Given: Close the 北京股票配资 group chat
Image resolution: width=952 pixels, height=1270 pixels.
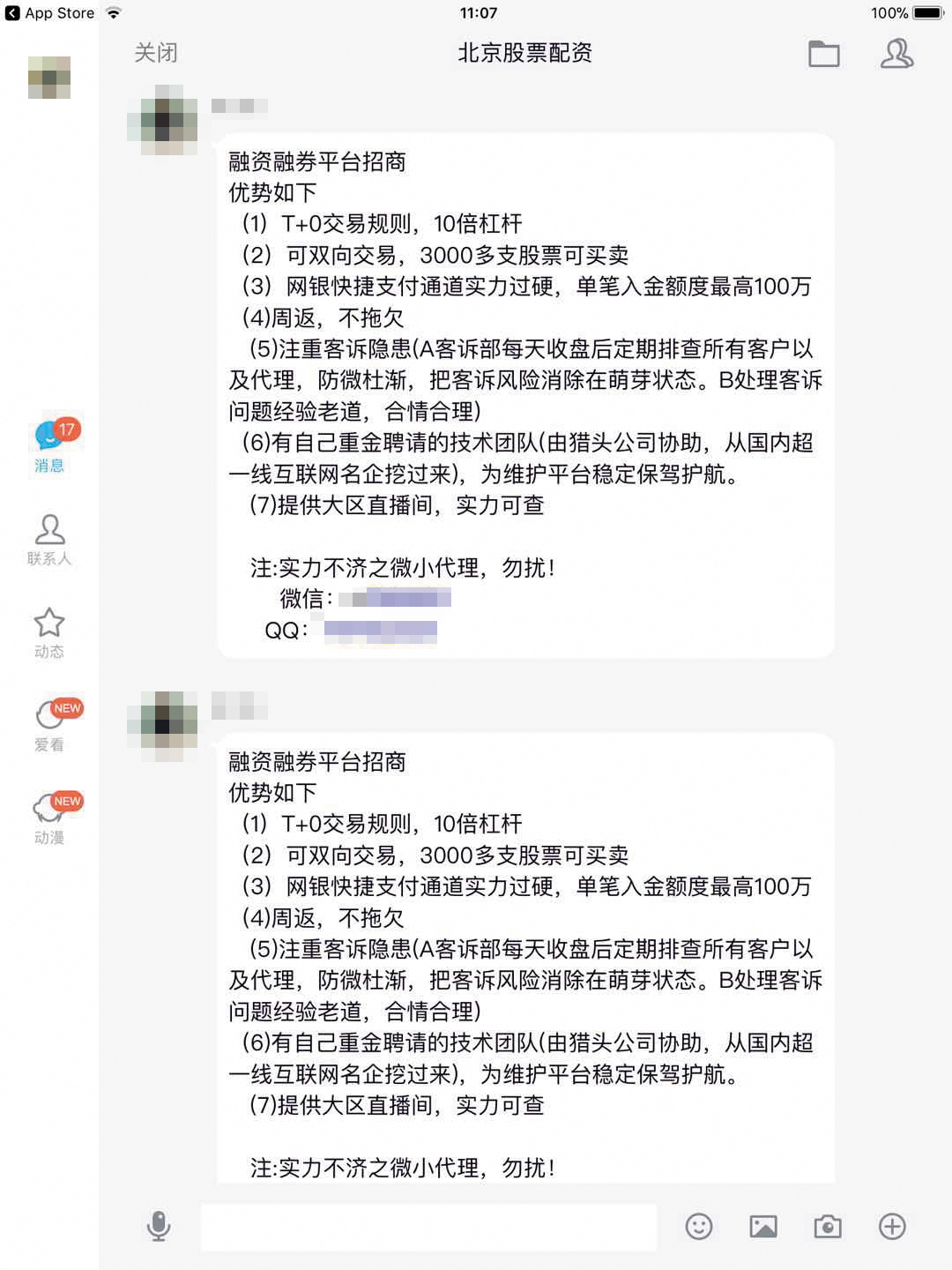Looking at the screenshot, I should (x=155, y=53).
